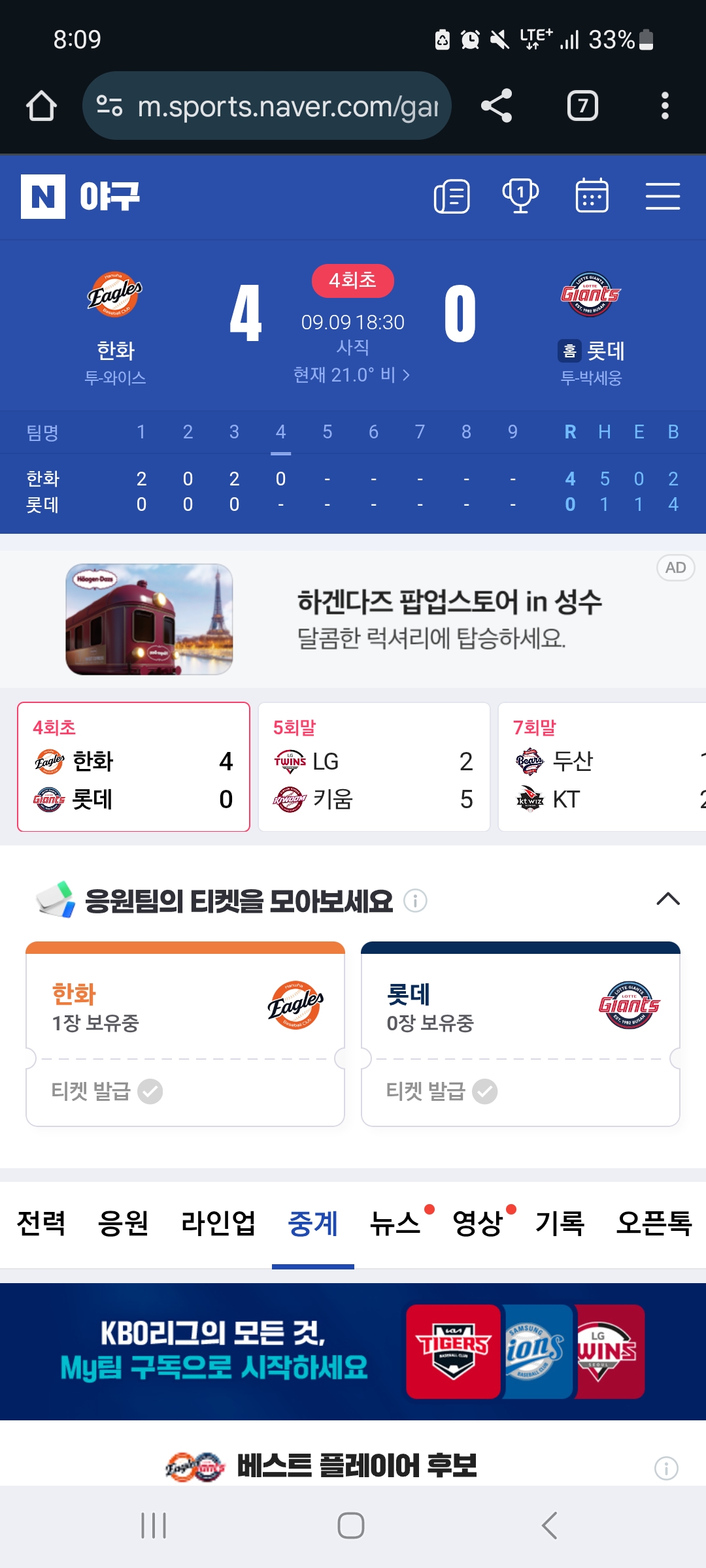Open the hamburger menu in header
706x1568 pixels.
(663, 197)
